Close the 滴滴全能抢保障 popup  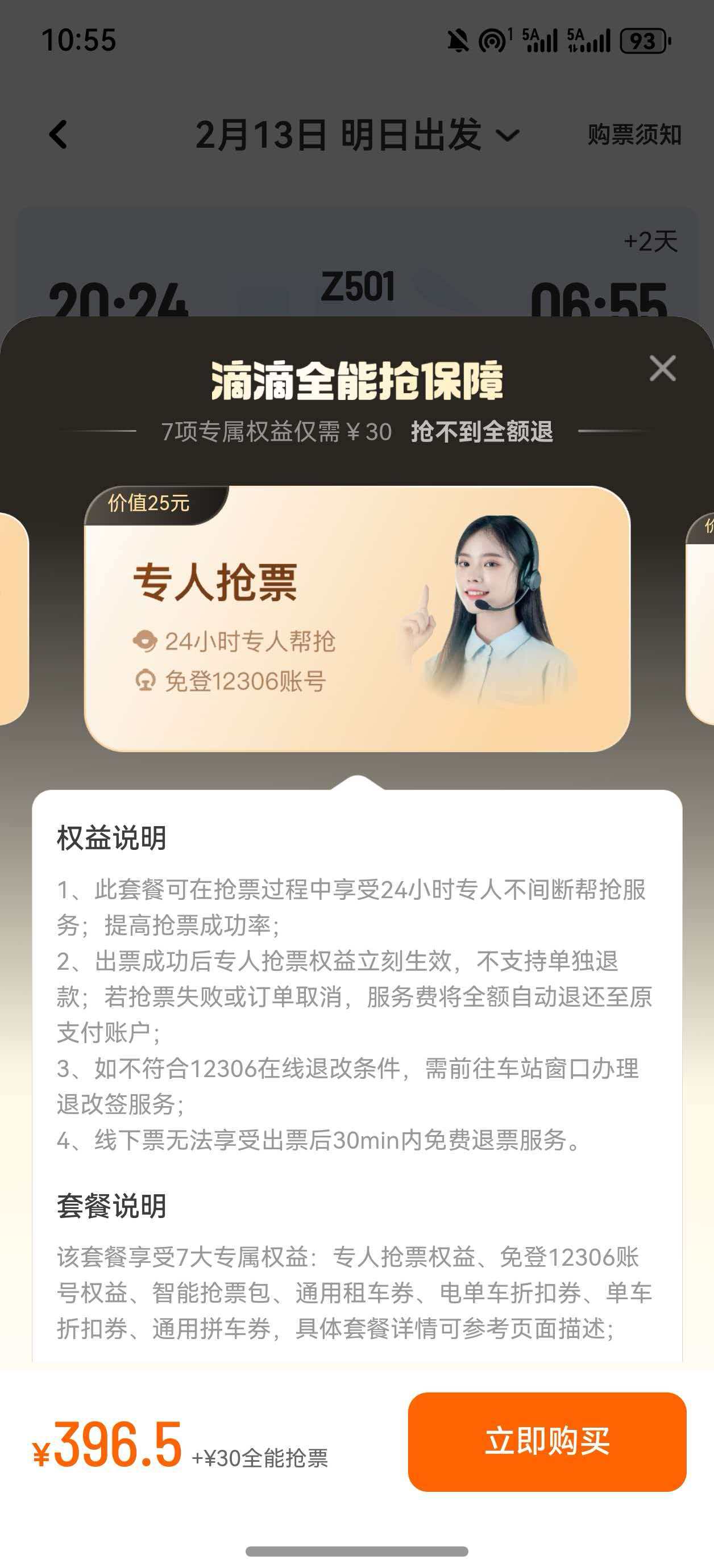pos(662,368)
